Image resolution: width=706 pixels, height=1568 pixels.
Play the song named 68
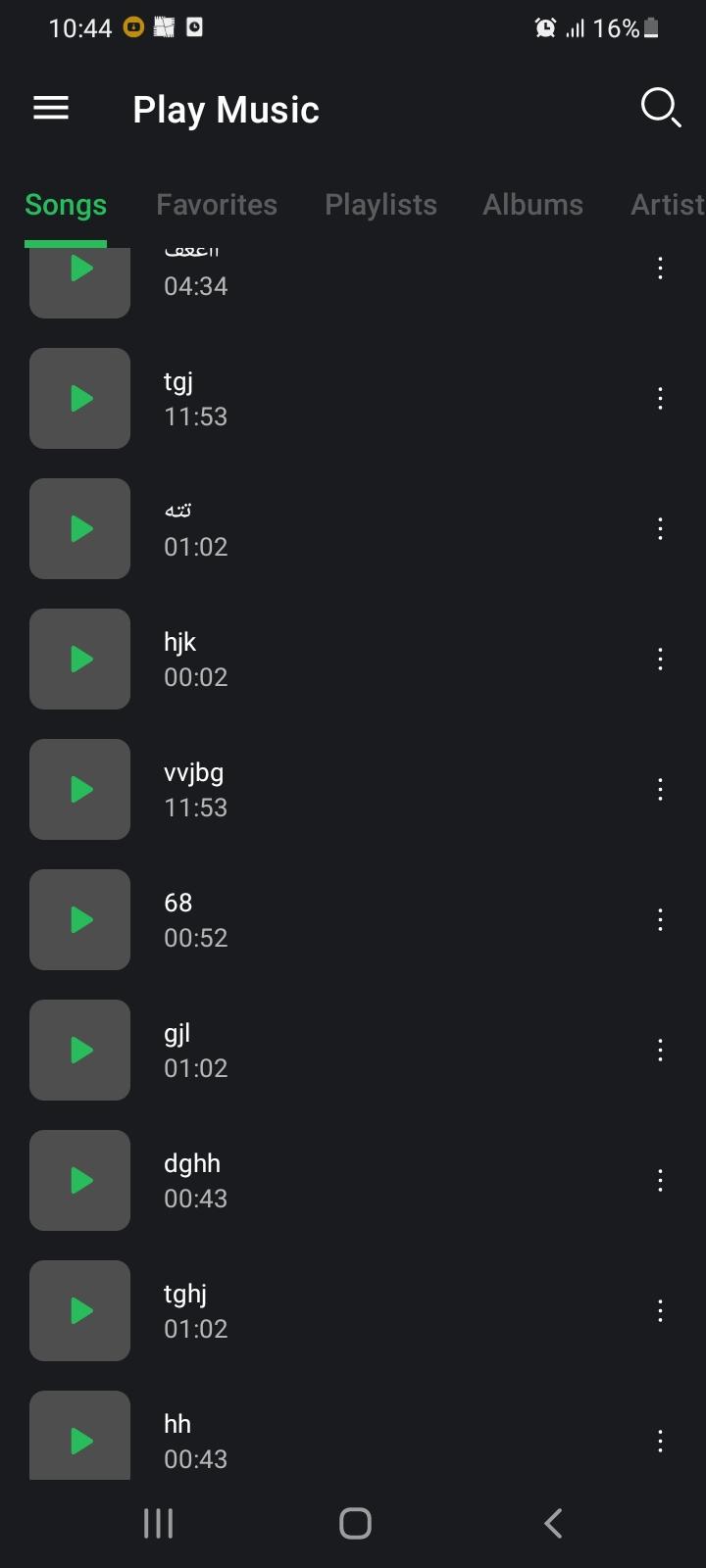tap(79, 919)
